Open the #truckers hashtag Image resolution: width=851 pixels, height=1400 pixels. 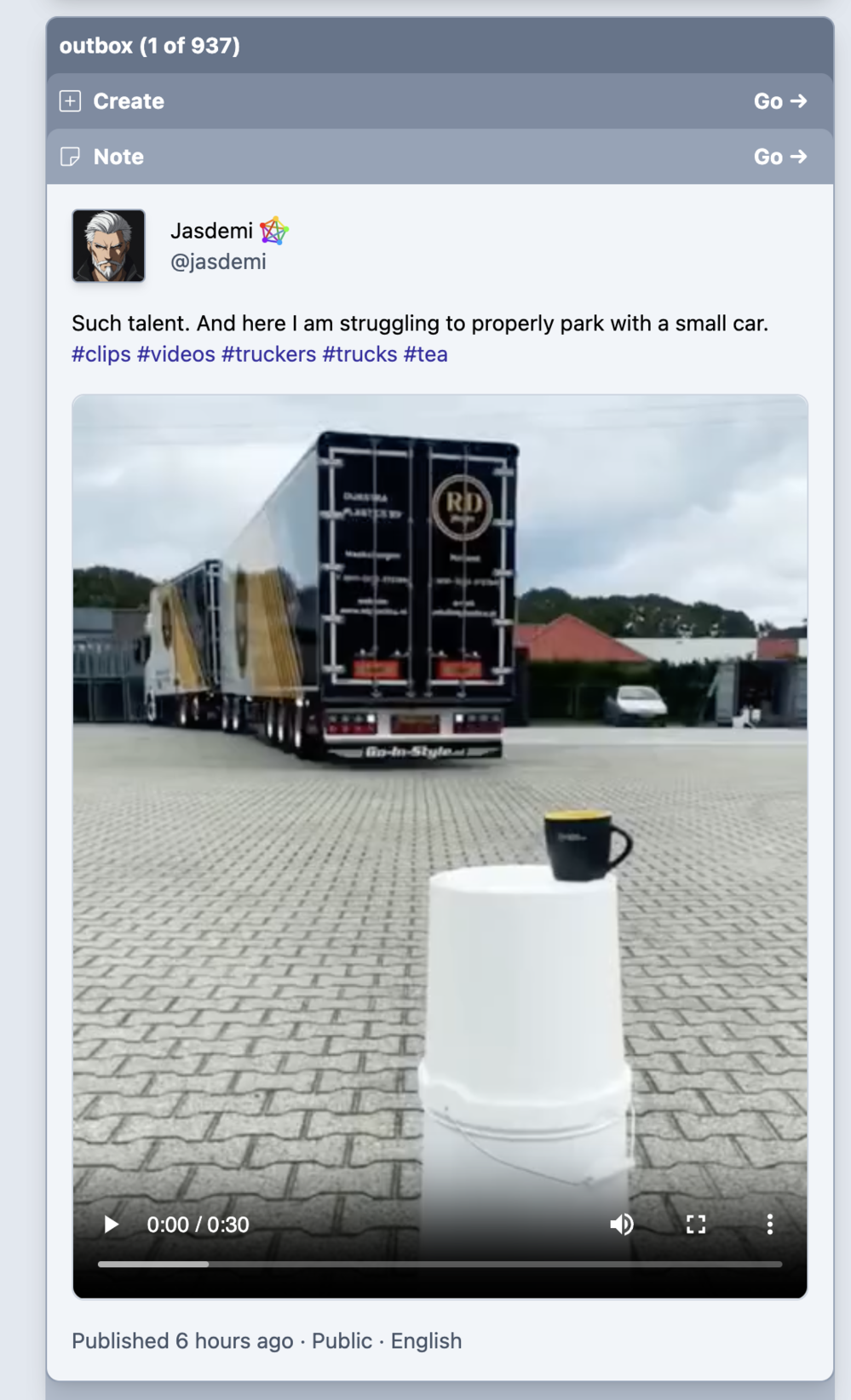268,354
